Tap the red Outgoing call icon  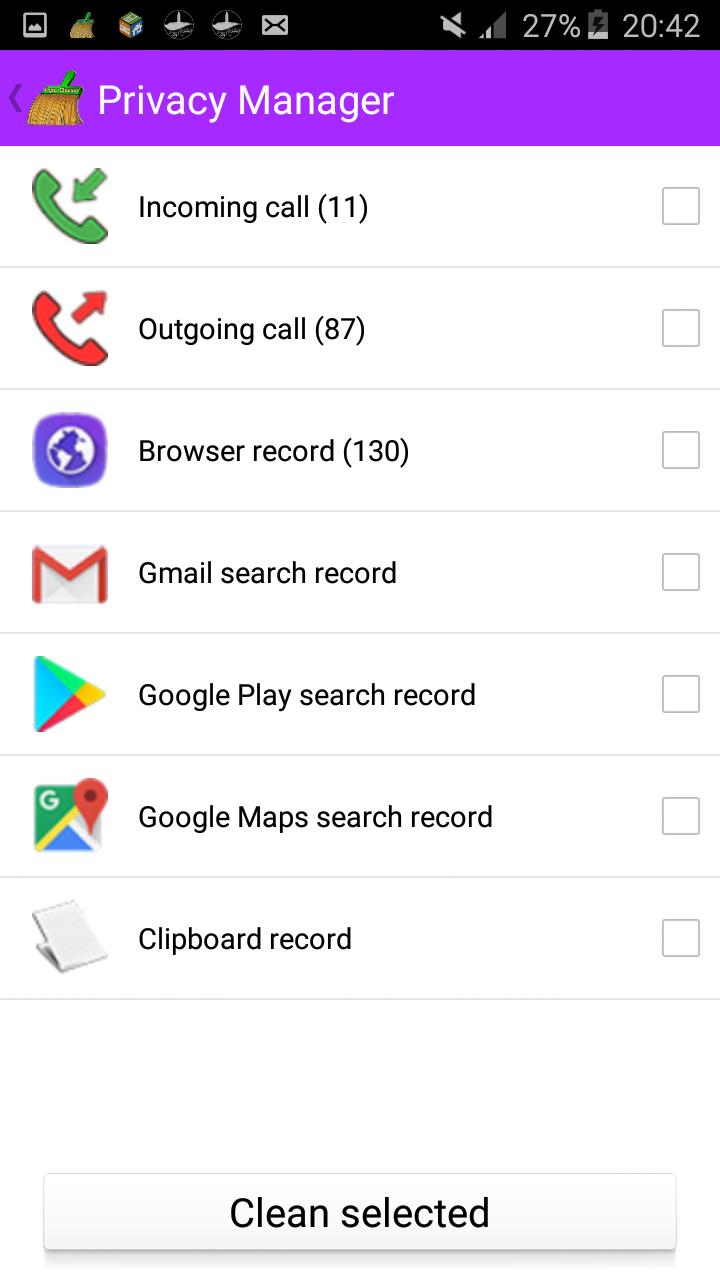(x=69, y=328)
